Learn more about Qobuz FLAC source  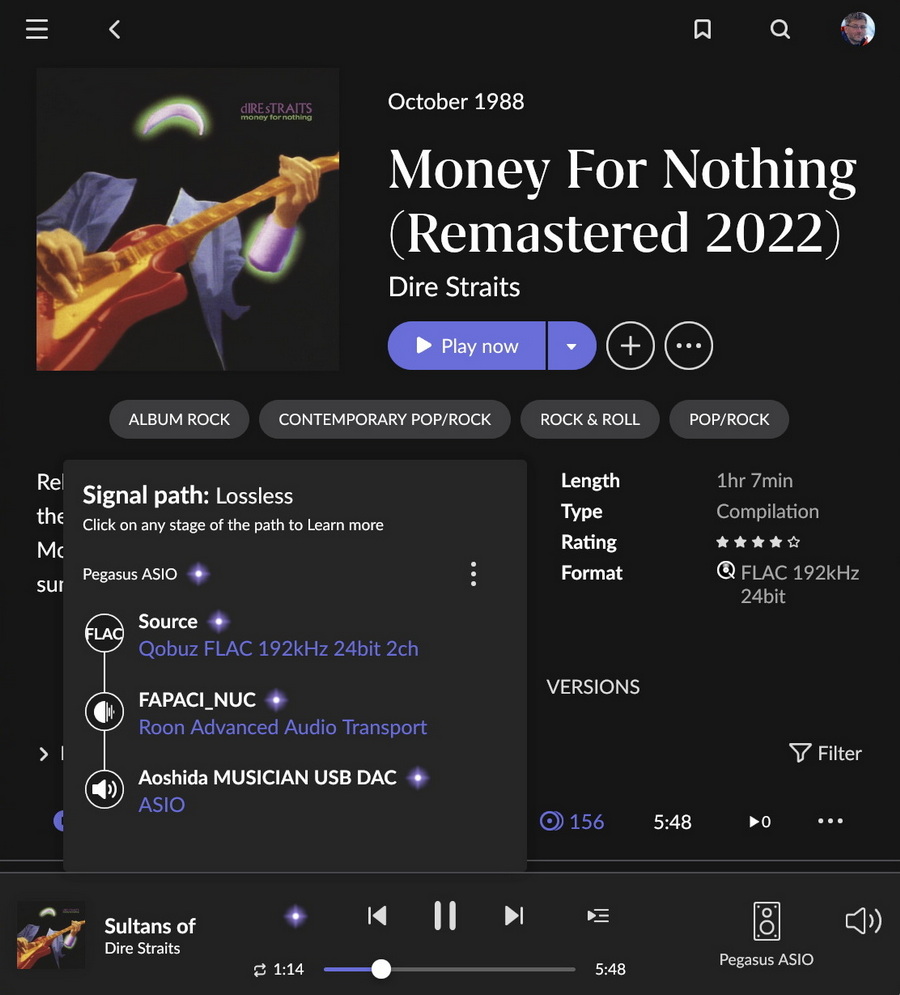coord(278,648)
